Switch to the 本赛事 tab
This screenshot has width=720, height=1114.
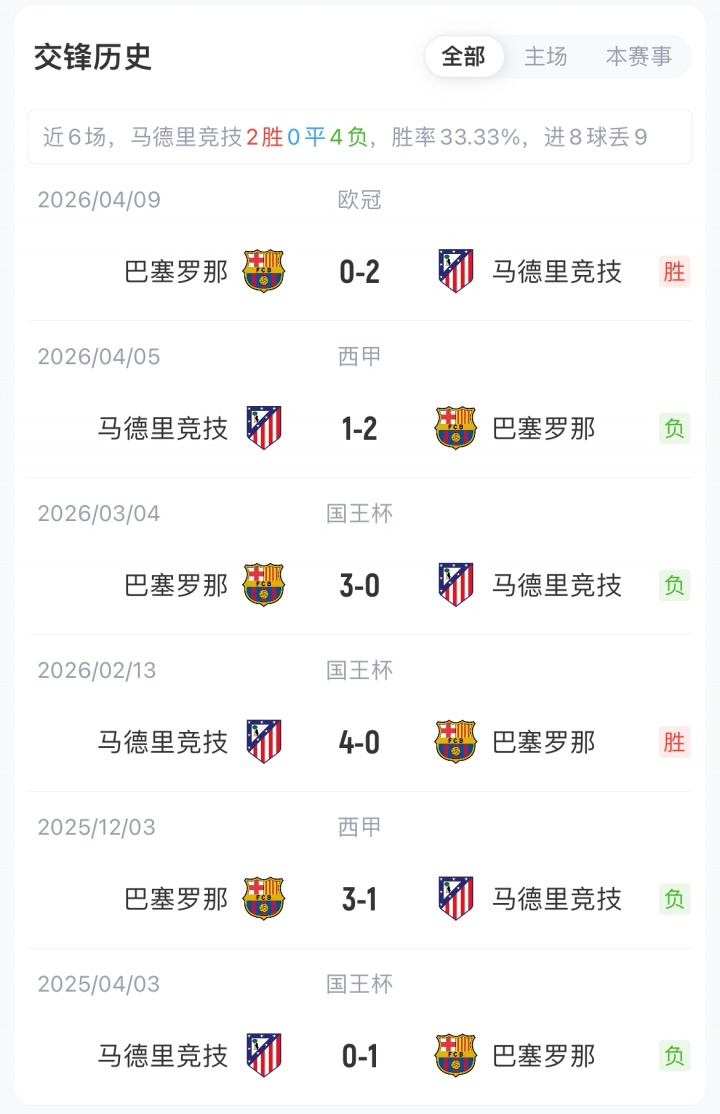[639, 57]
